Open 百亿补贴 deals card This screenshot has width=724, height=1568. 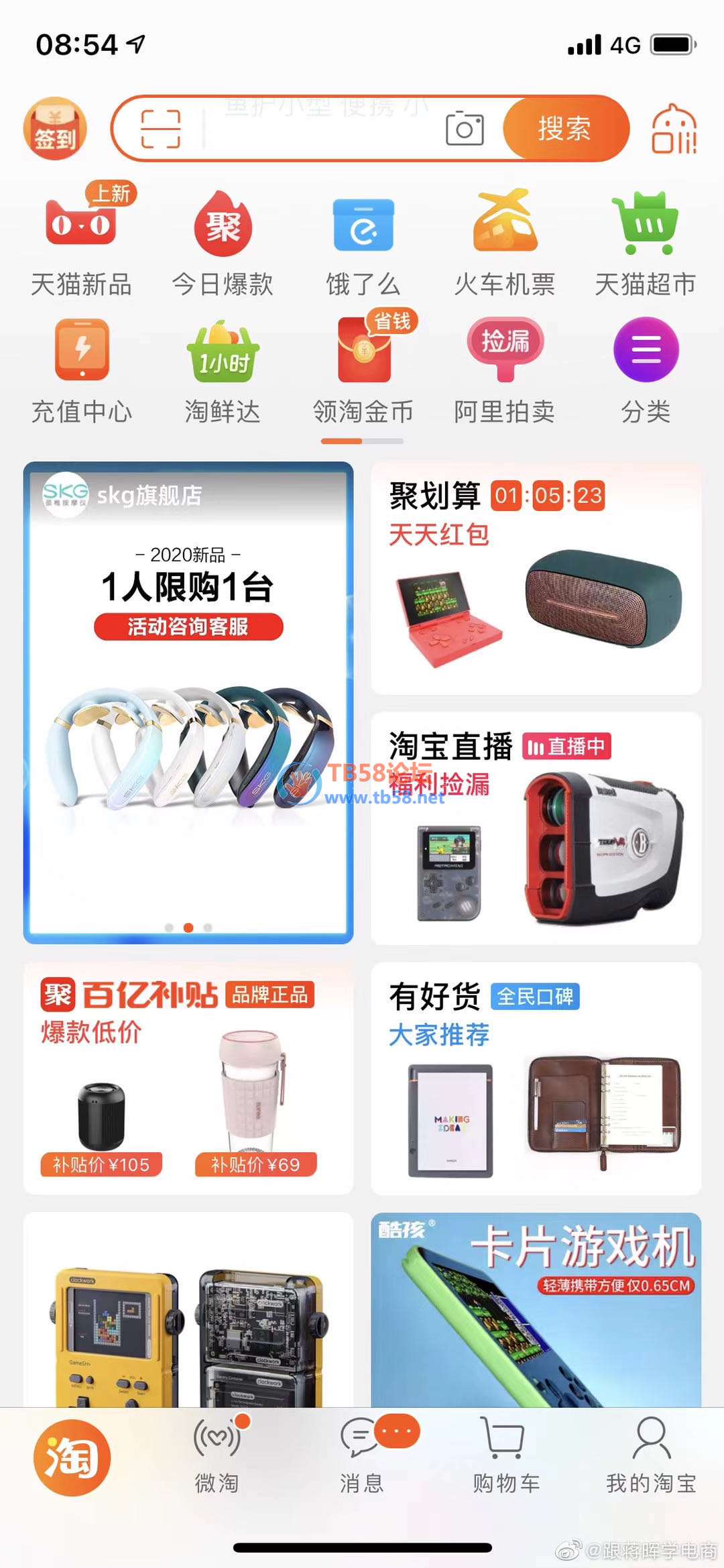click(188, 1078)
